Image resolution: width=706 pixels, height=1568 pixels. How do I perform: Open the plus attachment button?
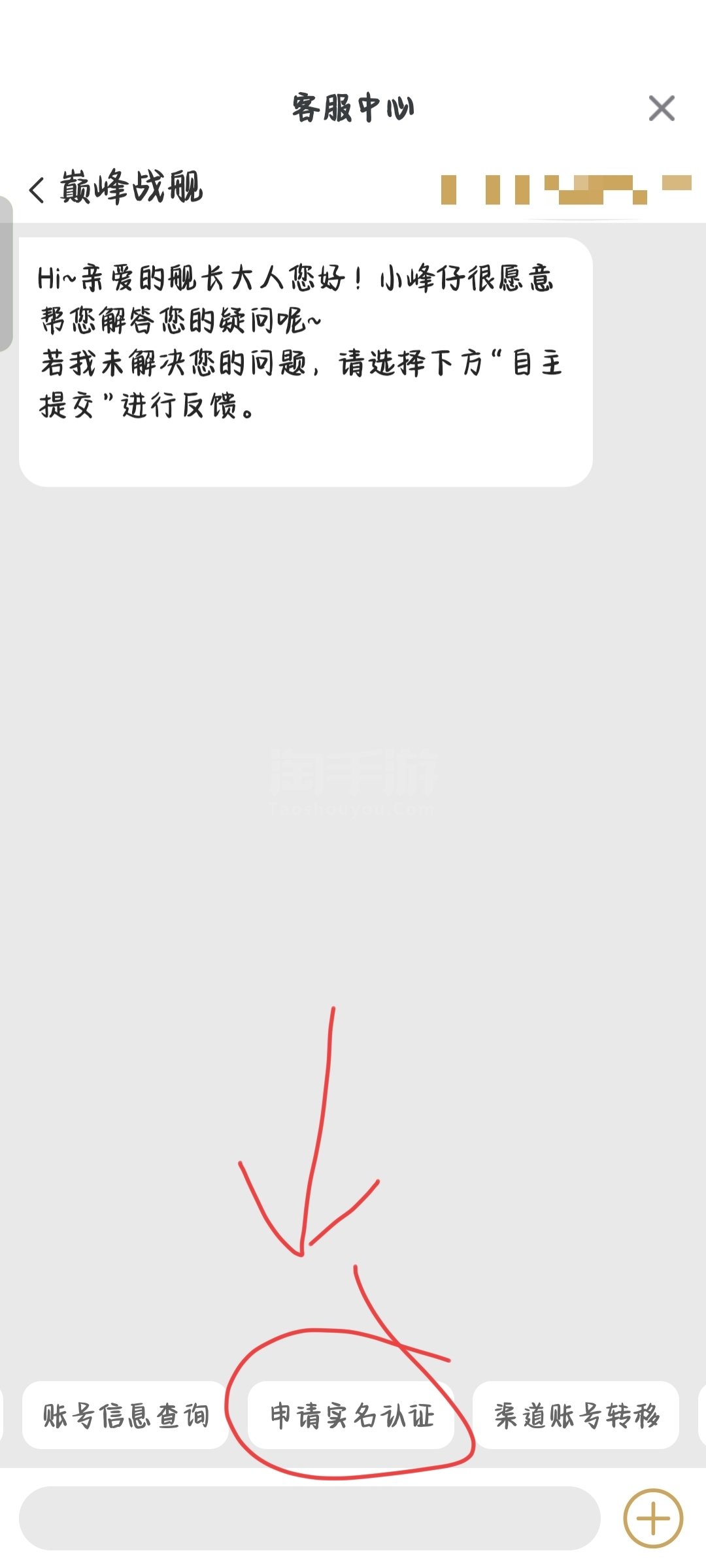pyautogui.click(x=653, y=1518)
